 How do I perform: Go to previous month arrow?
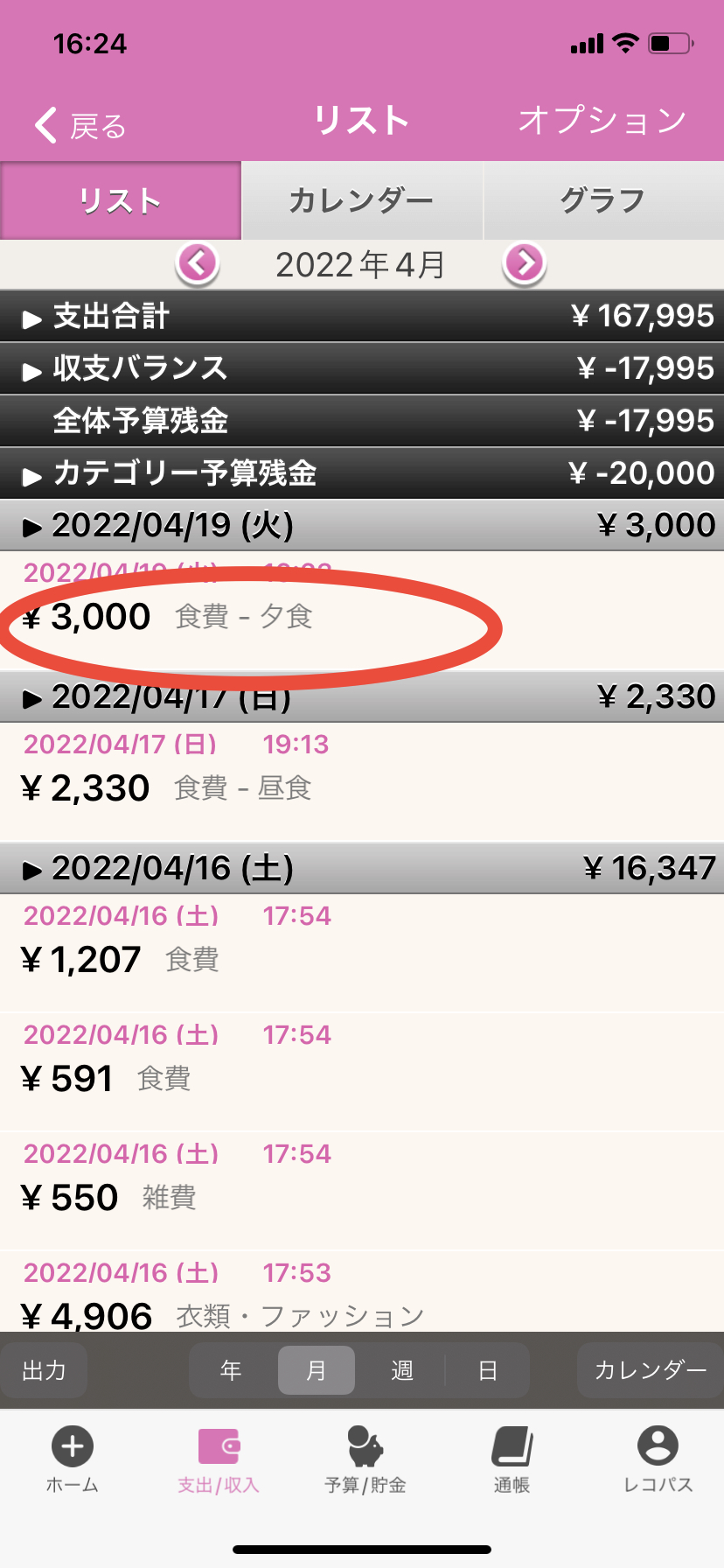click(198, 263)
